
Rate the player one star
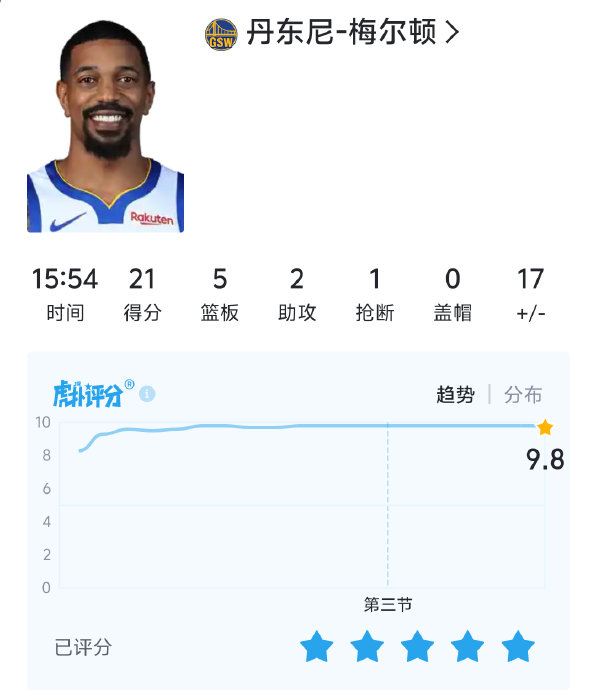click(x=316, y=646)
